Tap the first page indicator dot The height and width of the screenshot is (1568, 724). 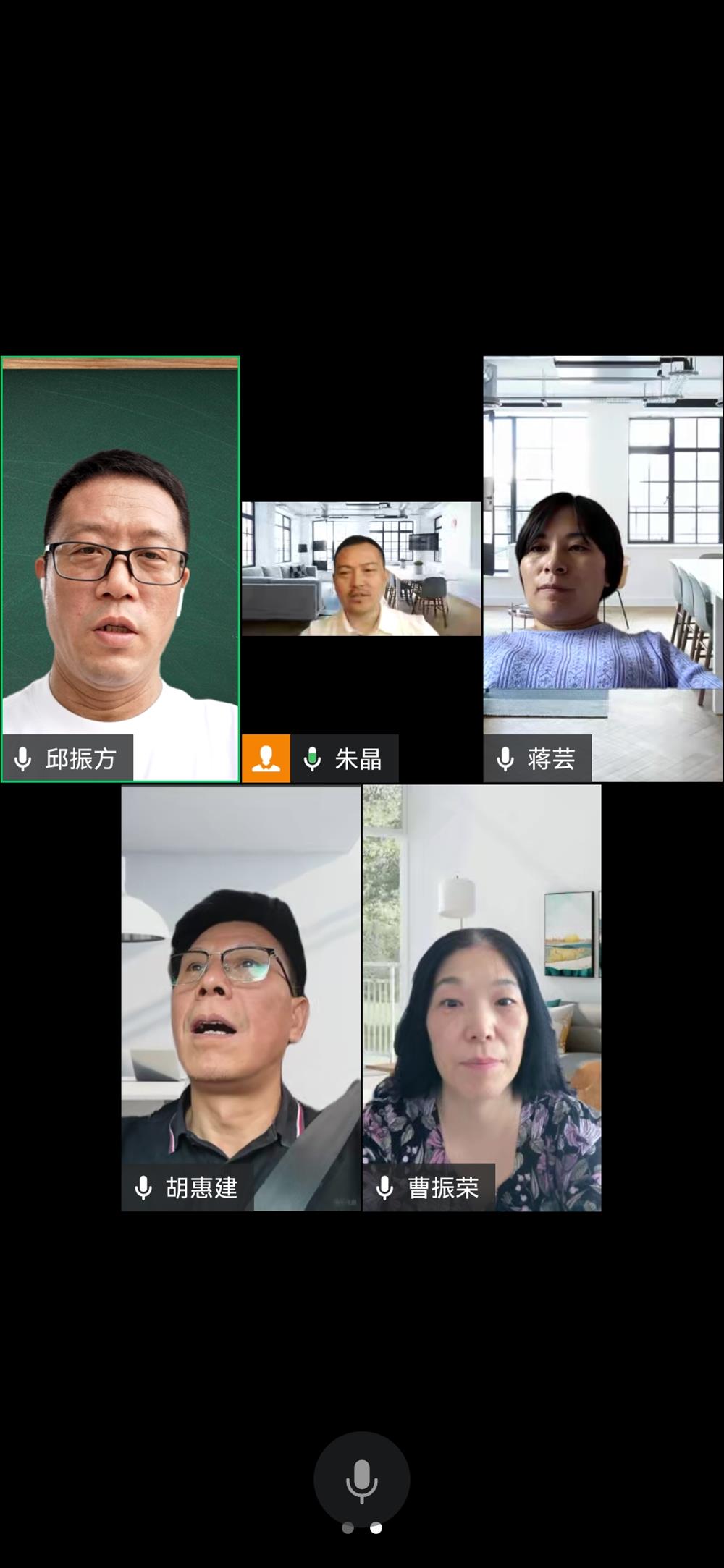(x=348, y=1527)
